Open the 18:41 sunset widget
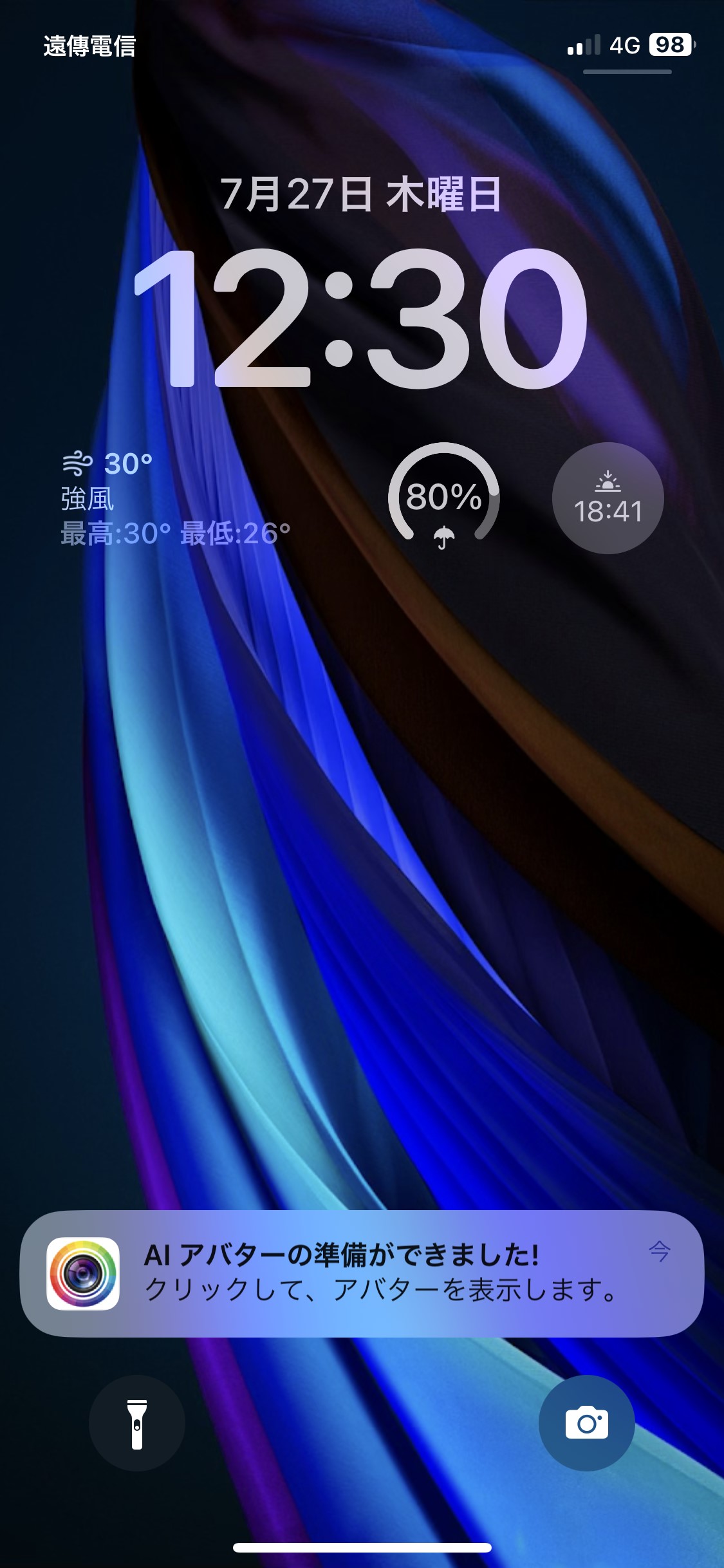 coord(608,498)
